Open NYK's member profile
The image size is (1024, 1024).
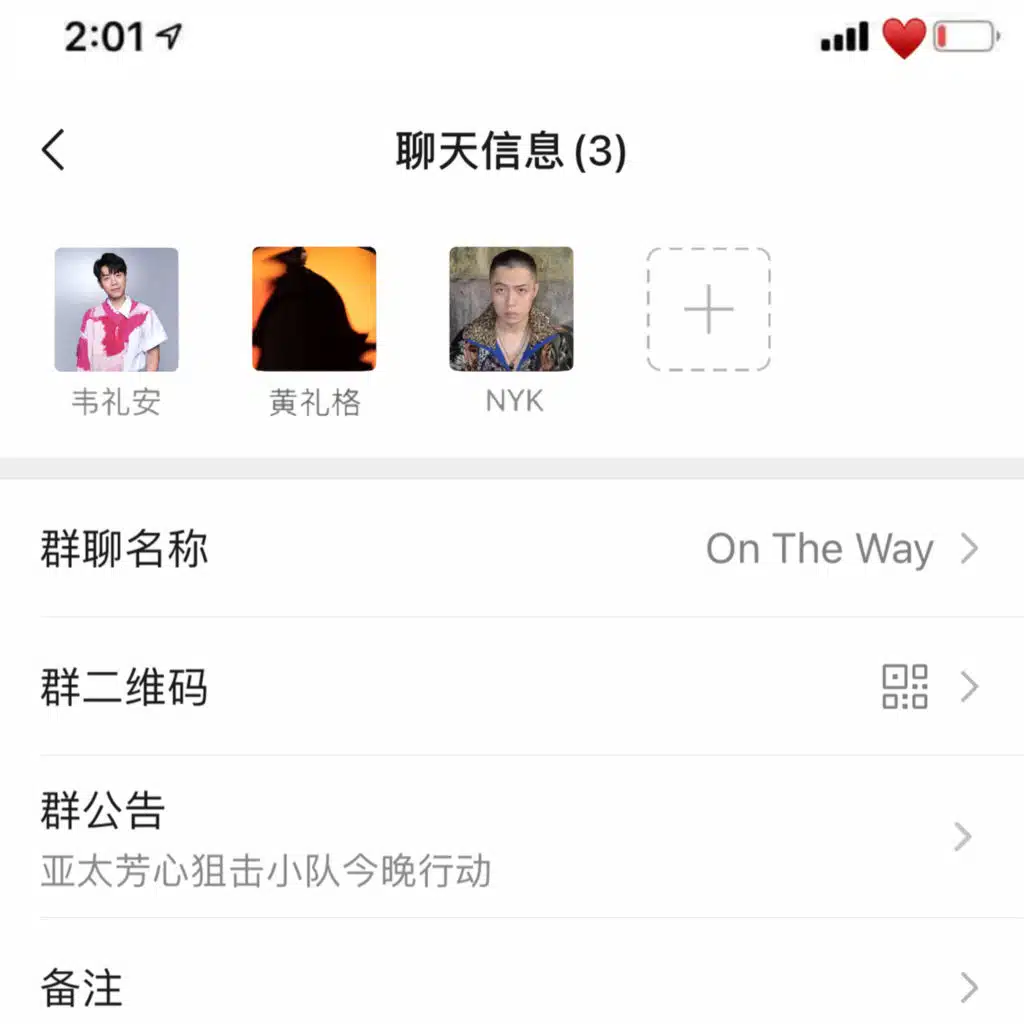[x=511, y=310]
